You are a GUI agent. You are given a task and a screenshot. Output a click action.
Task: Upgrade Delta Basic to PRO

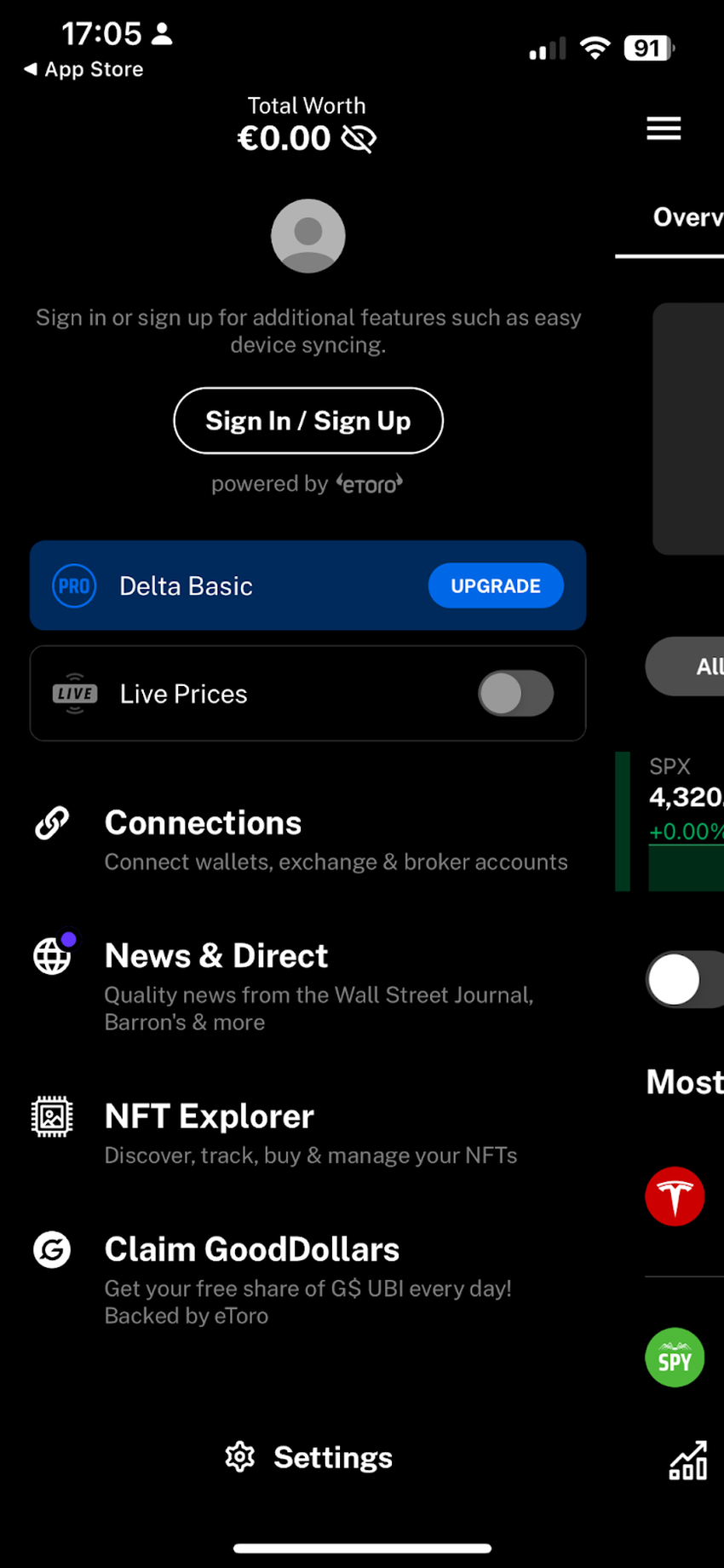[495, 586]
